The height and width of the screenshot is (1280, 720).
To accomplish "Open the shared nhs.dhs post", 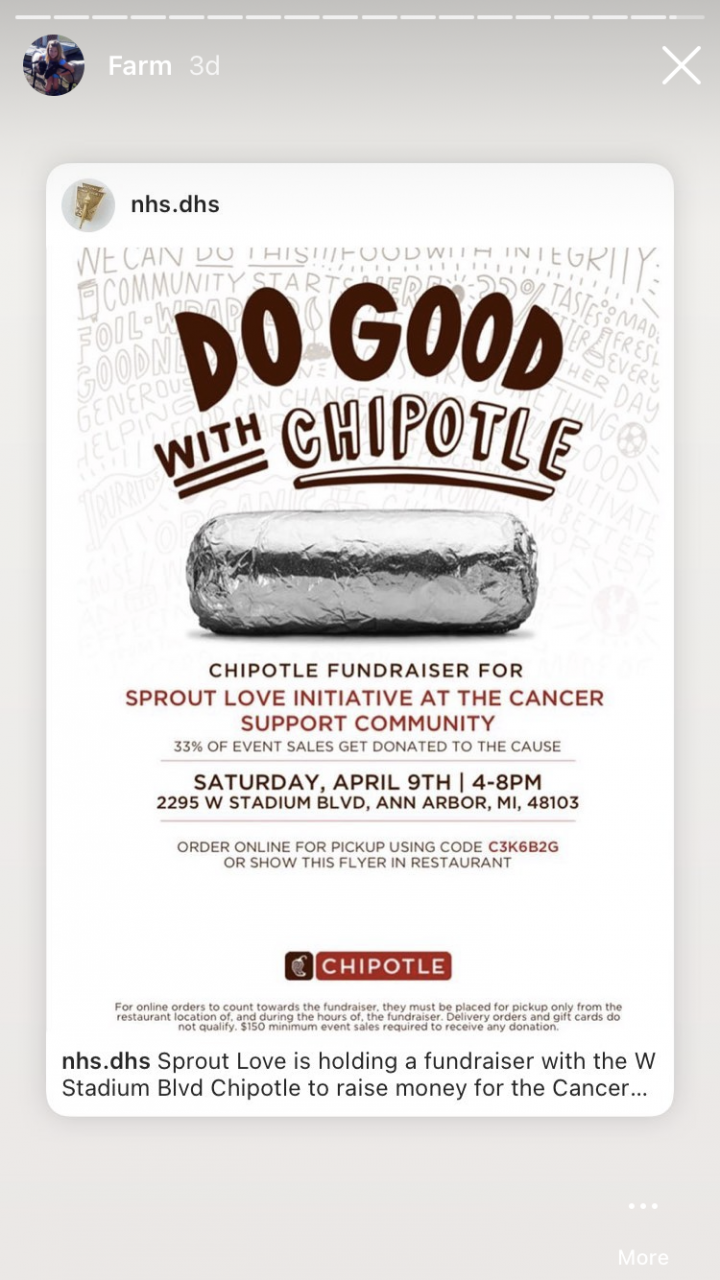I will coord(360,640).
